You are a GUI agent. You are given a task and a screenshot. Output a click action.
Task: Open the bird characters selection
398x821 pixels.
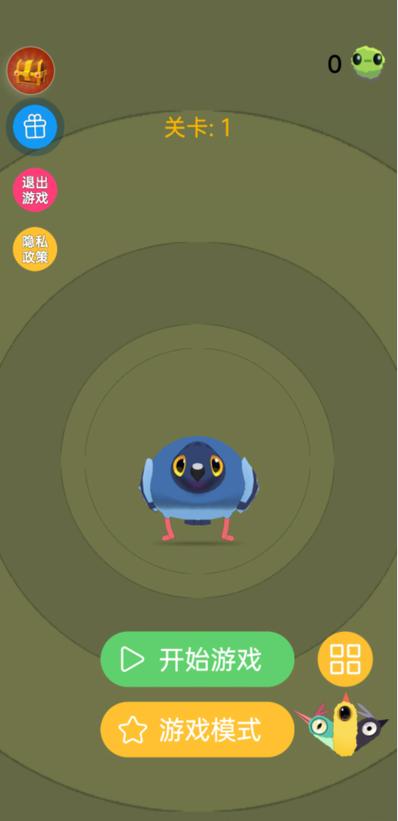342,724
